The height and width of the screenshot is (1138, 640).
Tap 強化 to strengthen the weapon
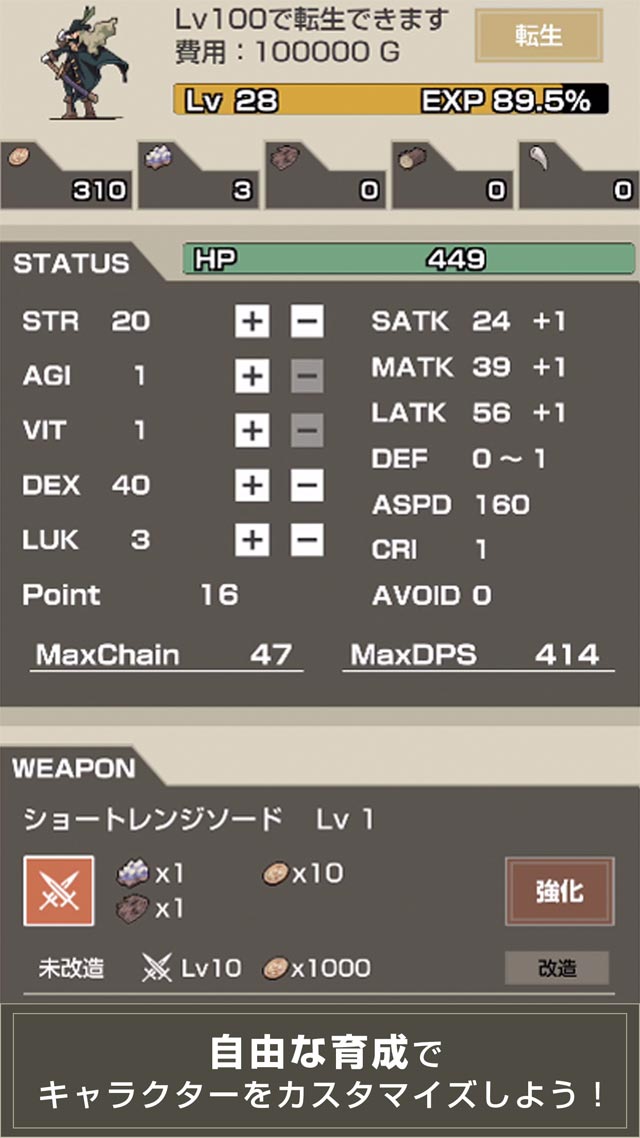[x=559, y=891]
